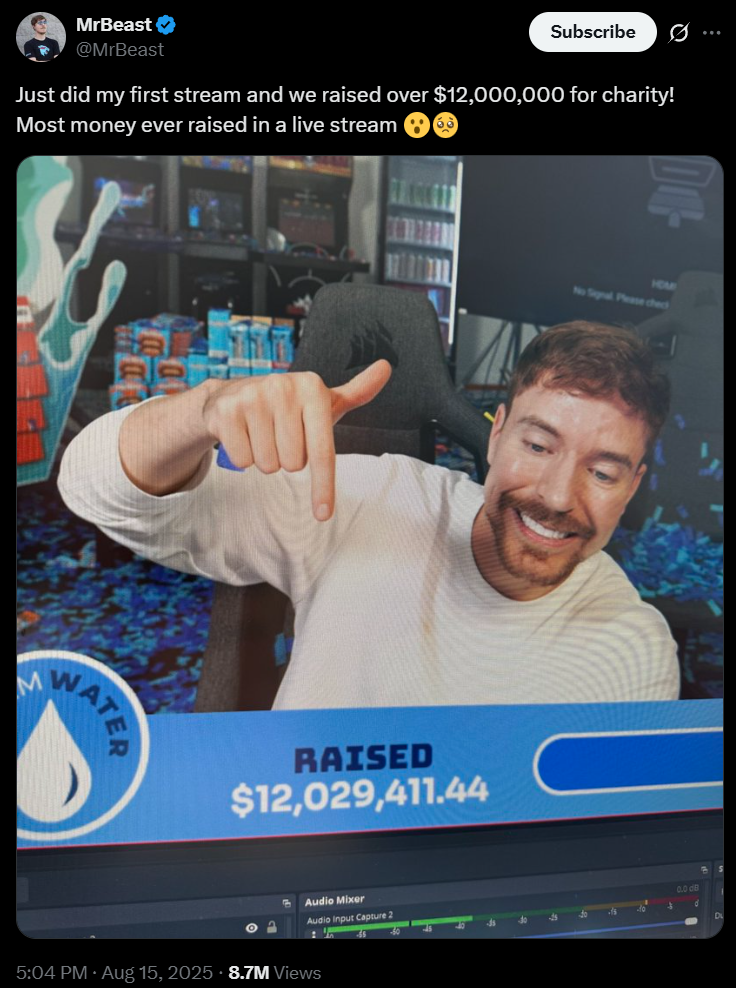This screenshot has width=736, height=988.
Task: Open the post's overflow menu
Action: (x=711, y=32)
